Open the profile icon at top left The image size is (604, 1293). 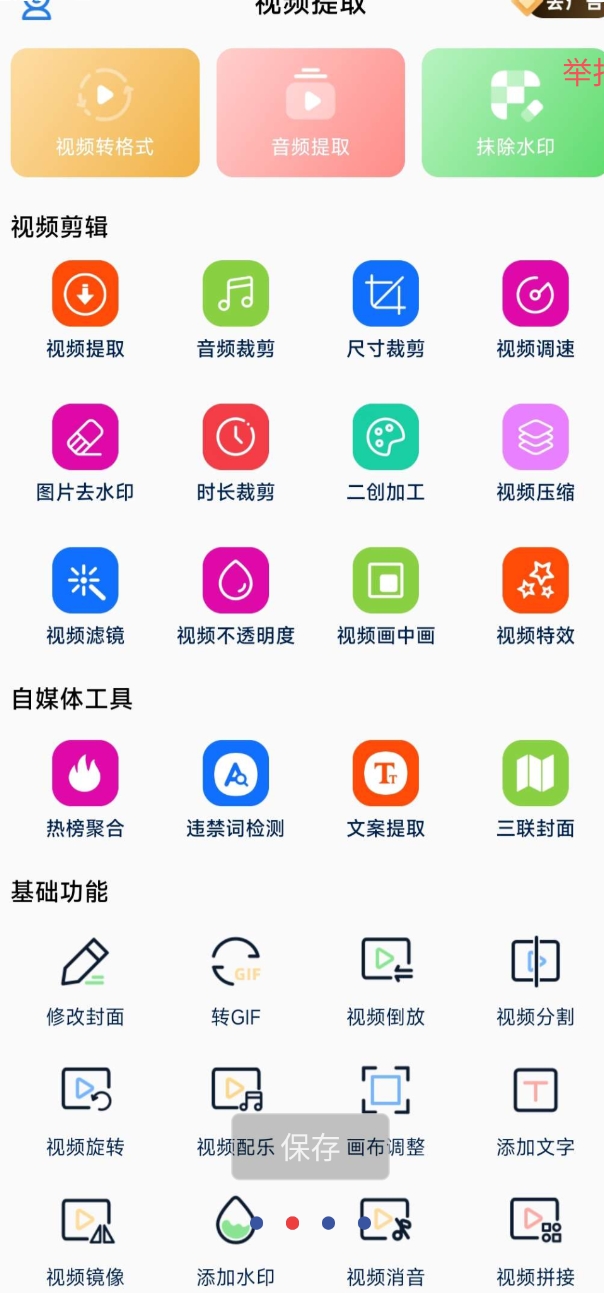[x=36, y=8]
